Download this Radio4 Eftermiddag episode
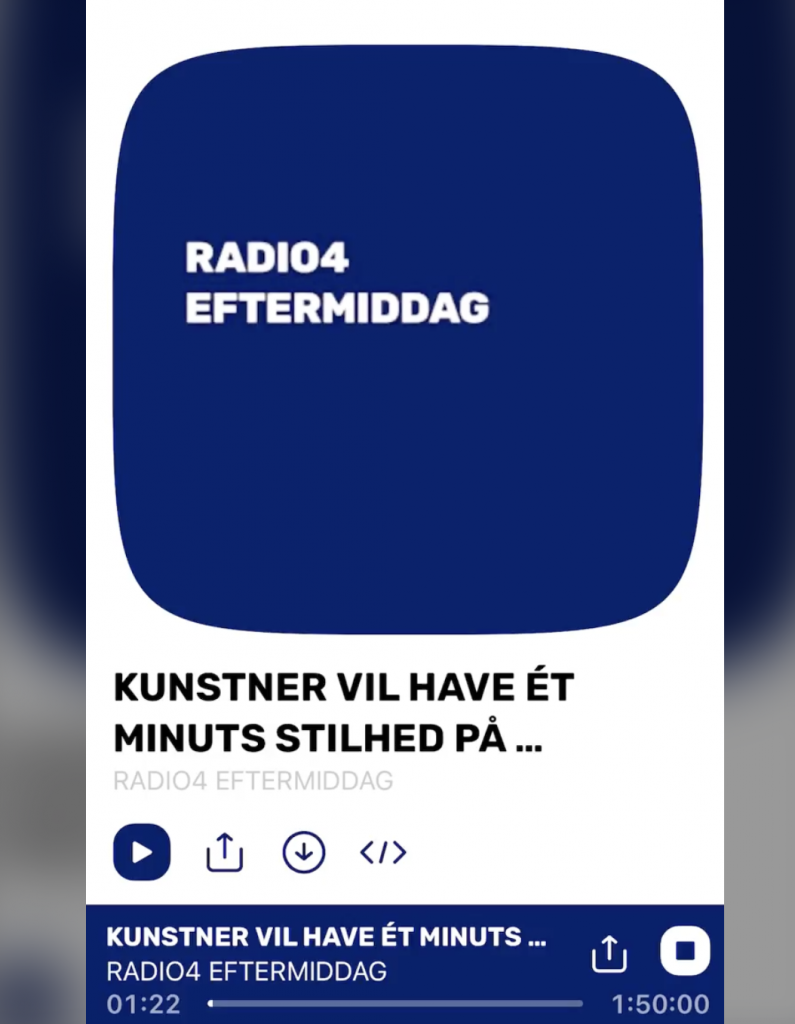The height and width of the screenshot is (1024, 795). click(304, 852)
